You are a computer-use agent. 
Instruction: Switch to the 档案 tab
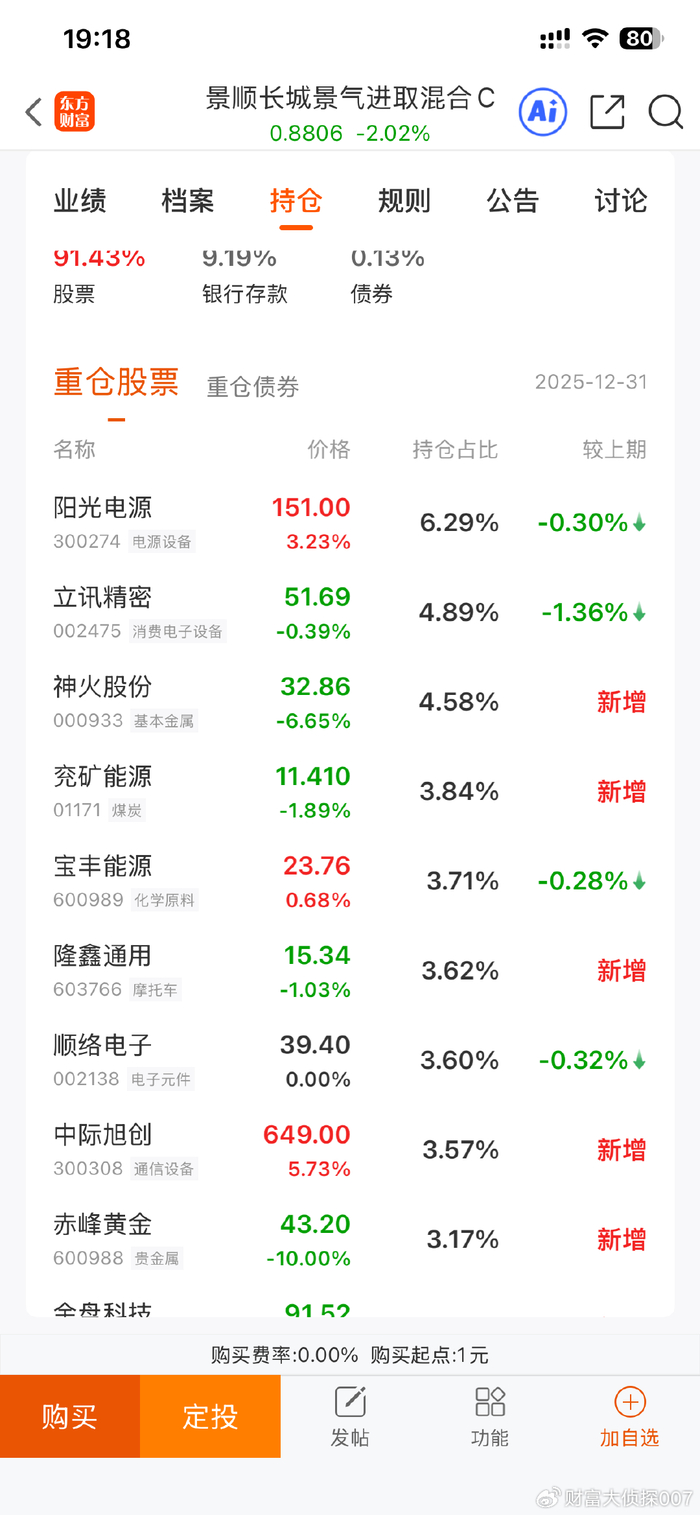[x=188, y=201]
